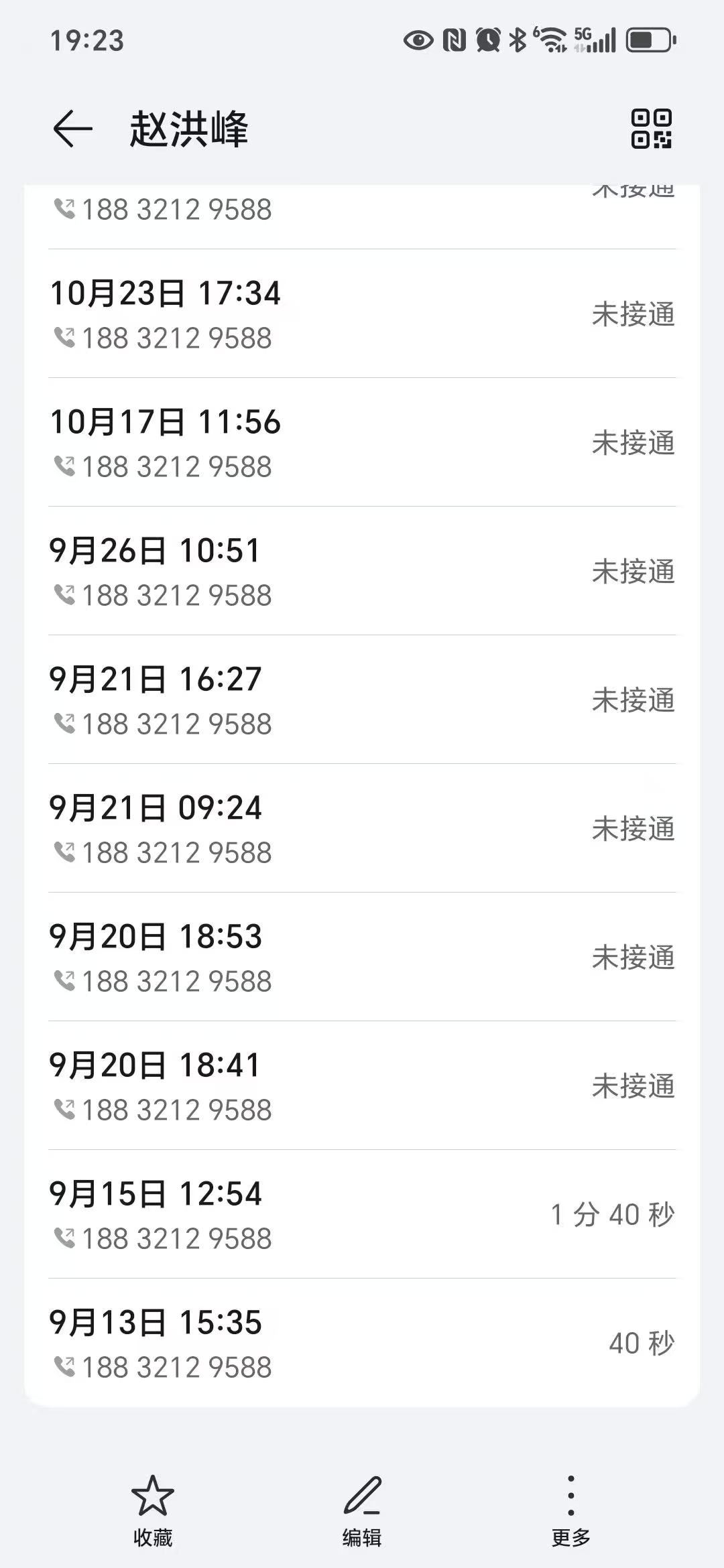This screenshot has width=724, height=1568.
Task: Open the 9月26日 10:51 call entry
Action: click(362, 571)
